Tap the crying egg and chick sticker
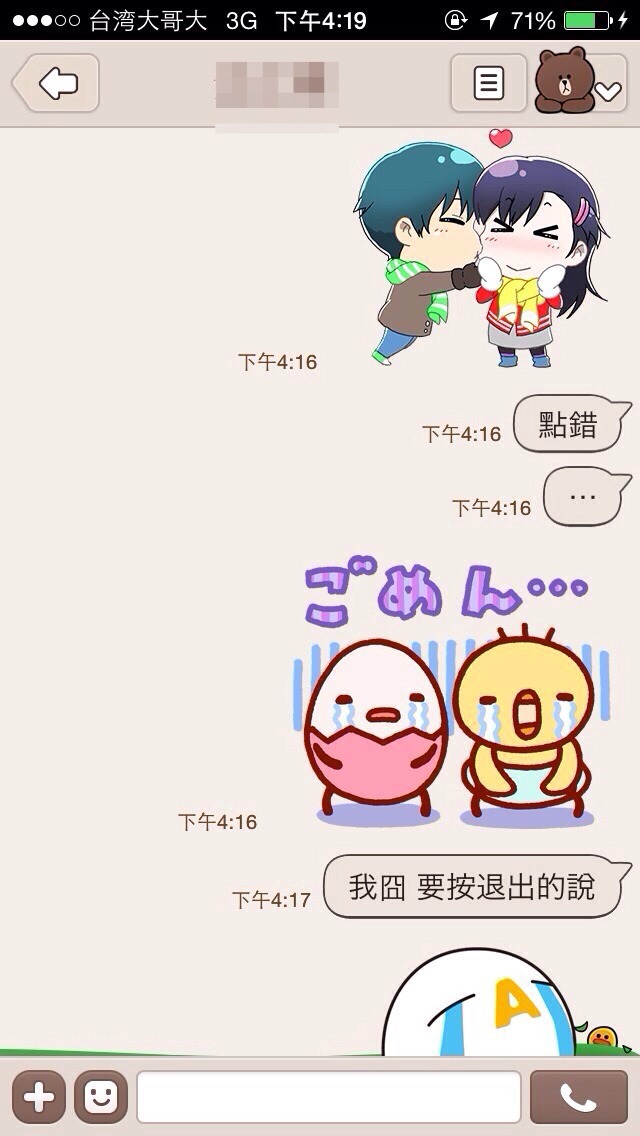The image size is (640, 1136). point(451,694)
